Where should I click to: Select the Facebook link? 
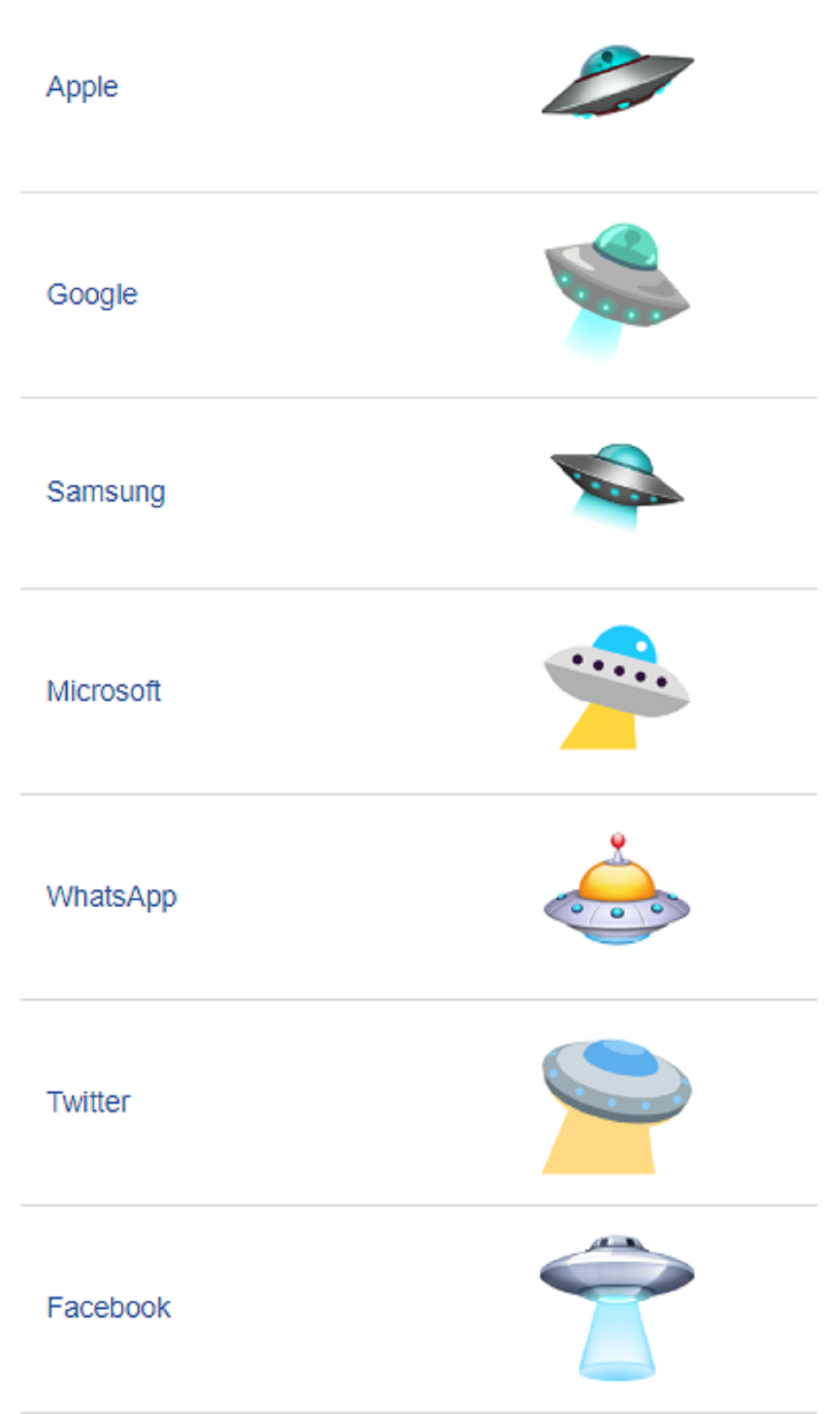[109, 1308]
